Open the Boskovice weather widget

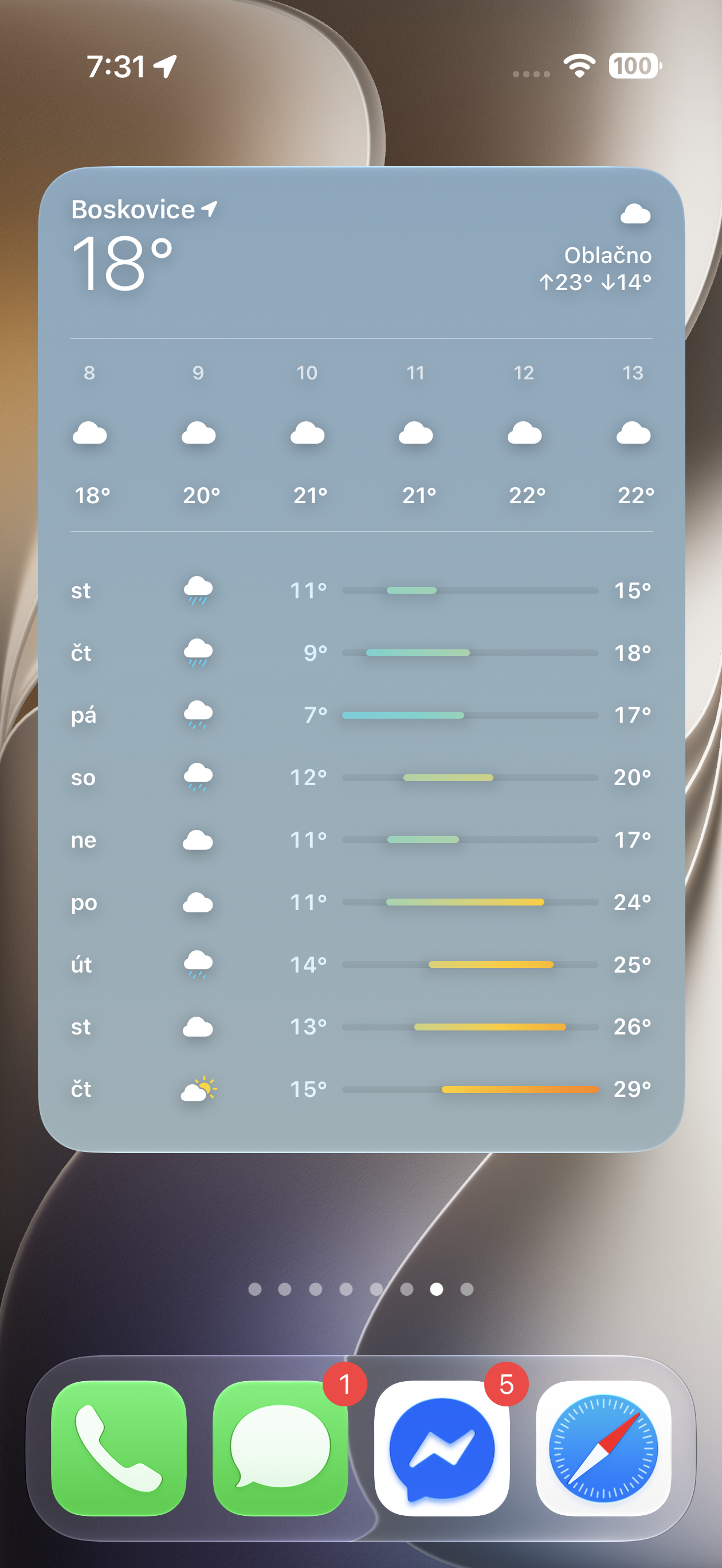[361, 659]
